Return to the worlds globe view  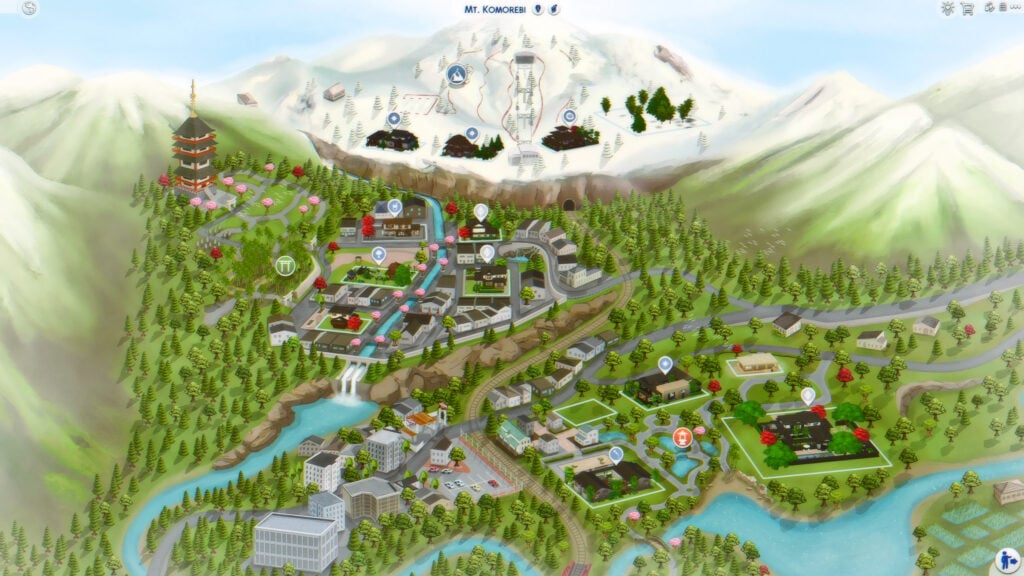pyautogui.click(x=29, y=9)
